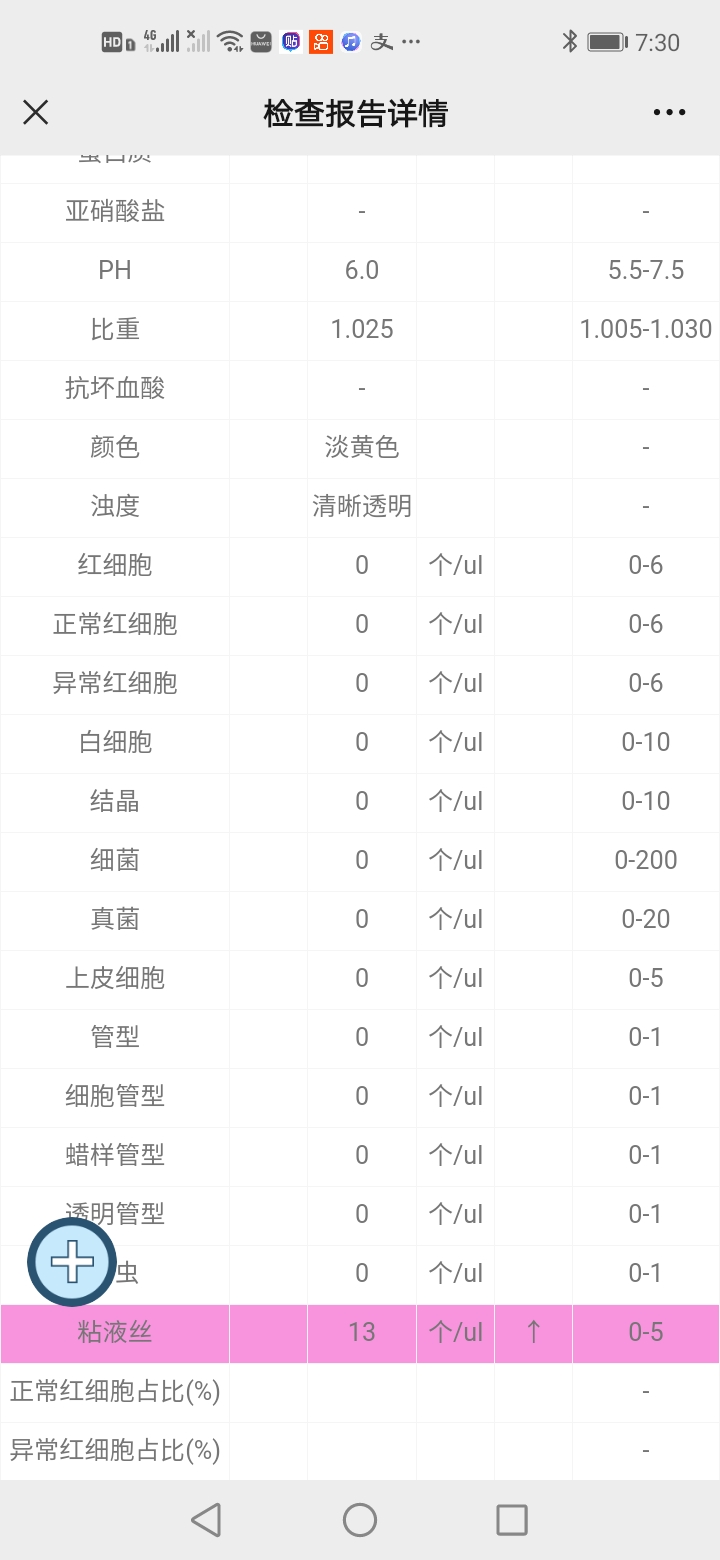Go back using system navigation

pos(206,1520)
